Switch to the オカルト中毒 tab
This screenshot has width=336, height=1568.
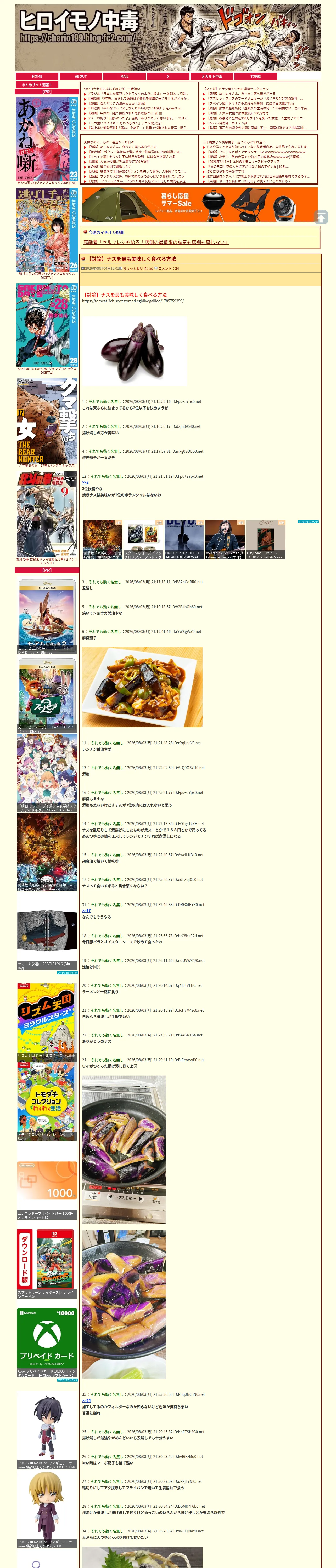click(212, 76)
